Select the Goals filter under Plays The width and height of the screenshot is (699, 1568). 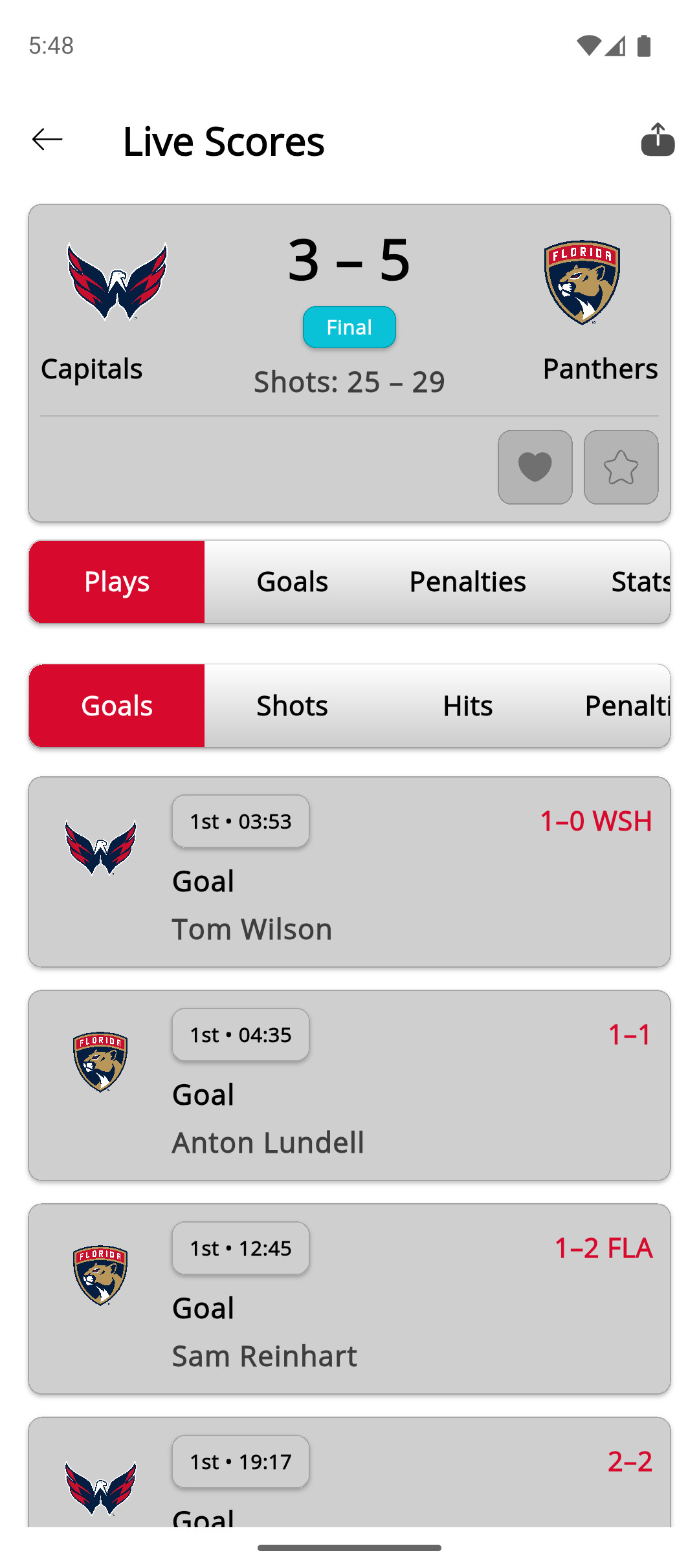[117, 706]
